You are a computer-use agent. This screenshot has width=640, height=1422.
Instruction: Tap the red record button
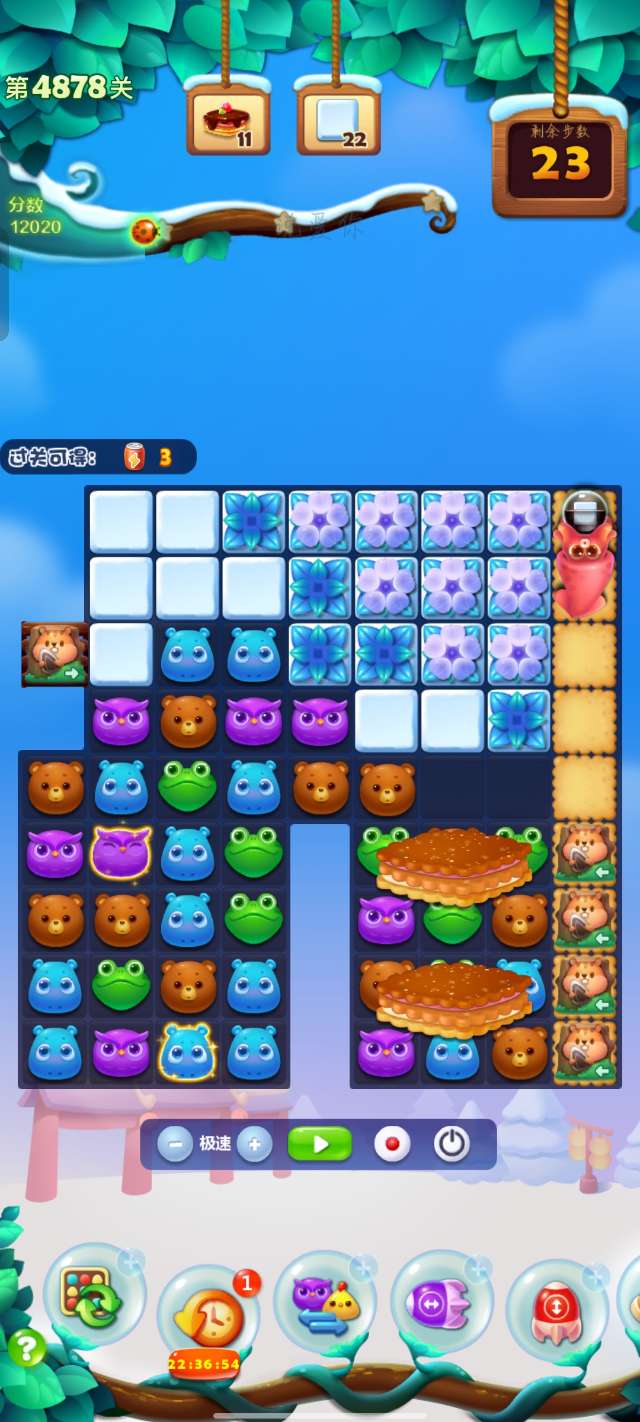click(392, 1144)
